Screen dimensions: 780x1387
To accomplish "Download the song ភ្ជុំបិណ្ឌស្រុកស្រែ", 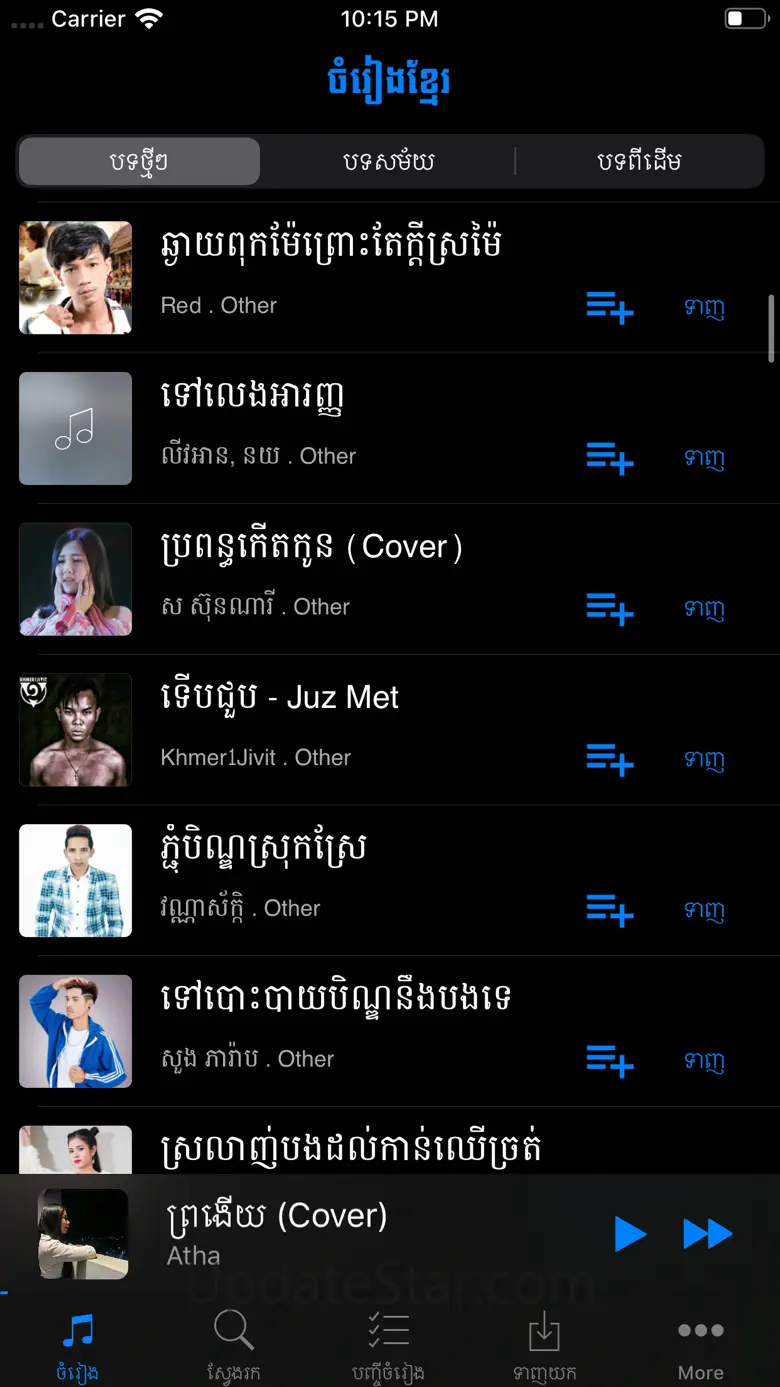I will [x=704, y=911].
